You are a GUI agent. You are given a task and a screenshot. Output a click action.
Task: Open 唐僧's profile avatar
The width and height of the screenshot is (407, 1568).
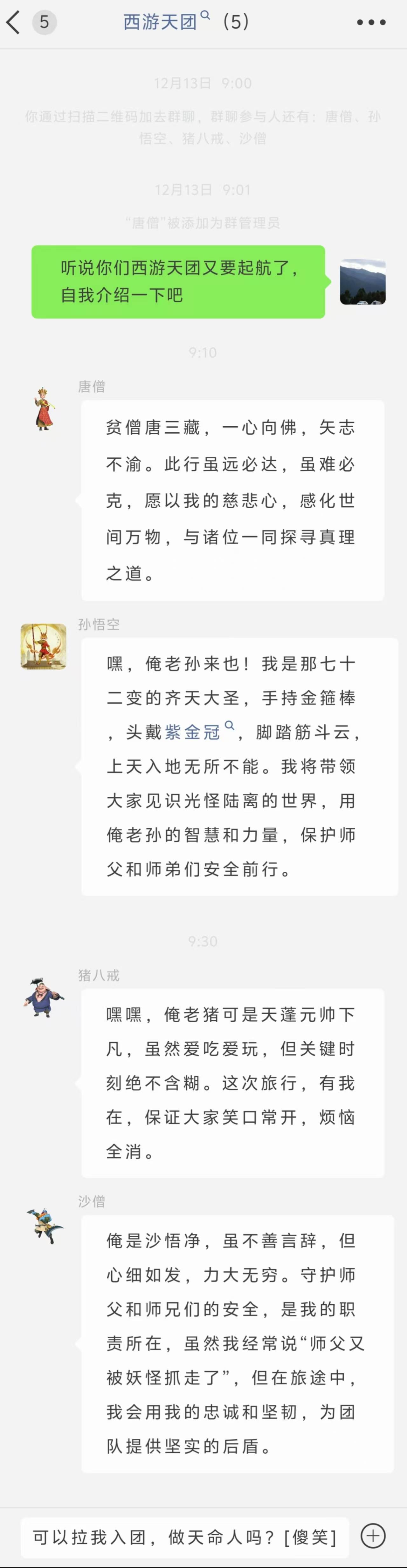click(43, 409)
